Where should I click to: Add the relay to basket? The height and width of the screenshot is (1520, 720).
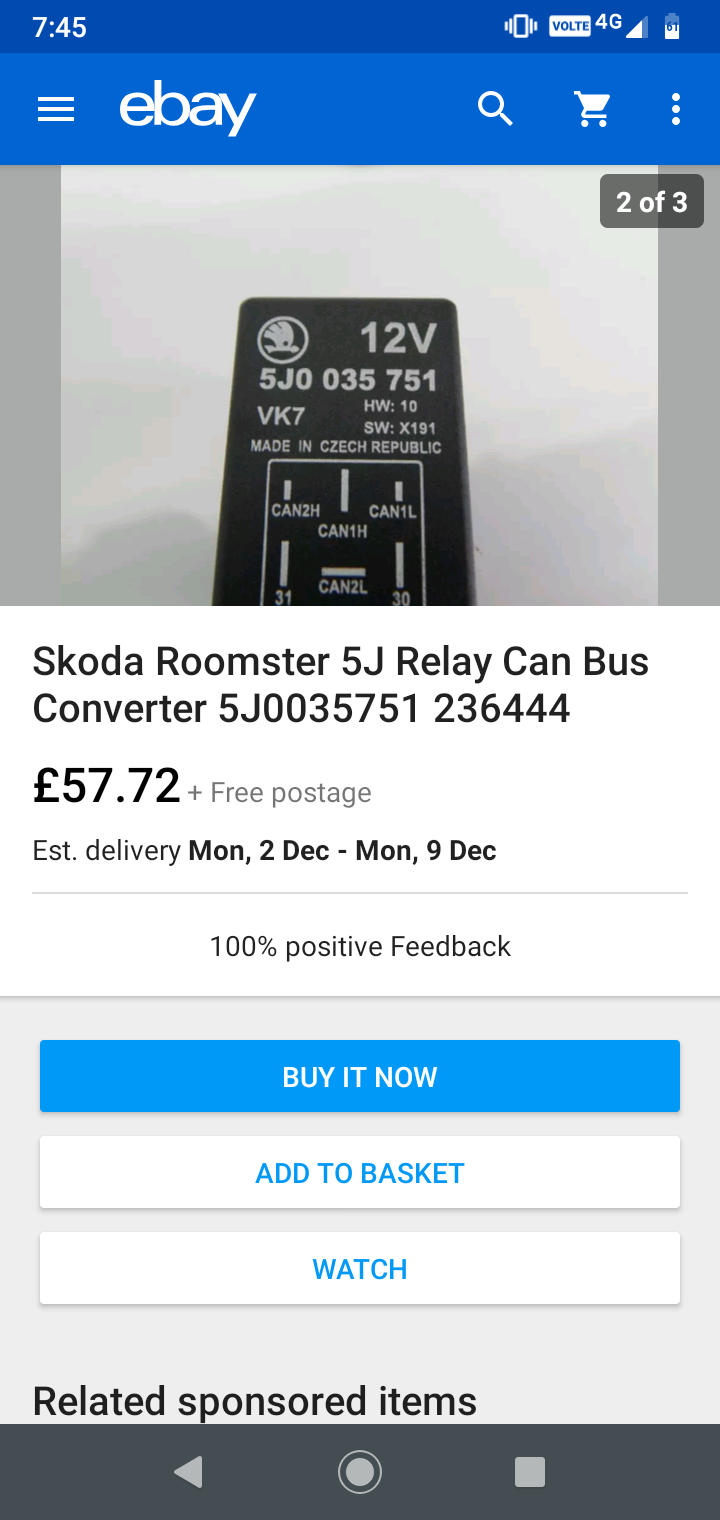point(360,1172)
